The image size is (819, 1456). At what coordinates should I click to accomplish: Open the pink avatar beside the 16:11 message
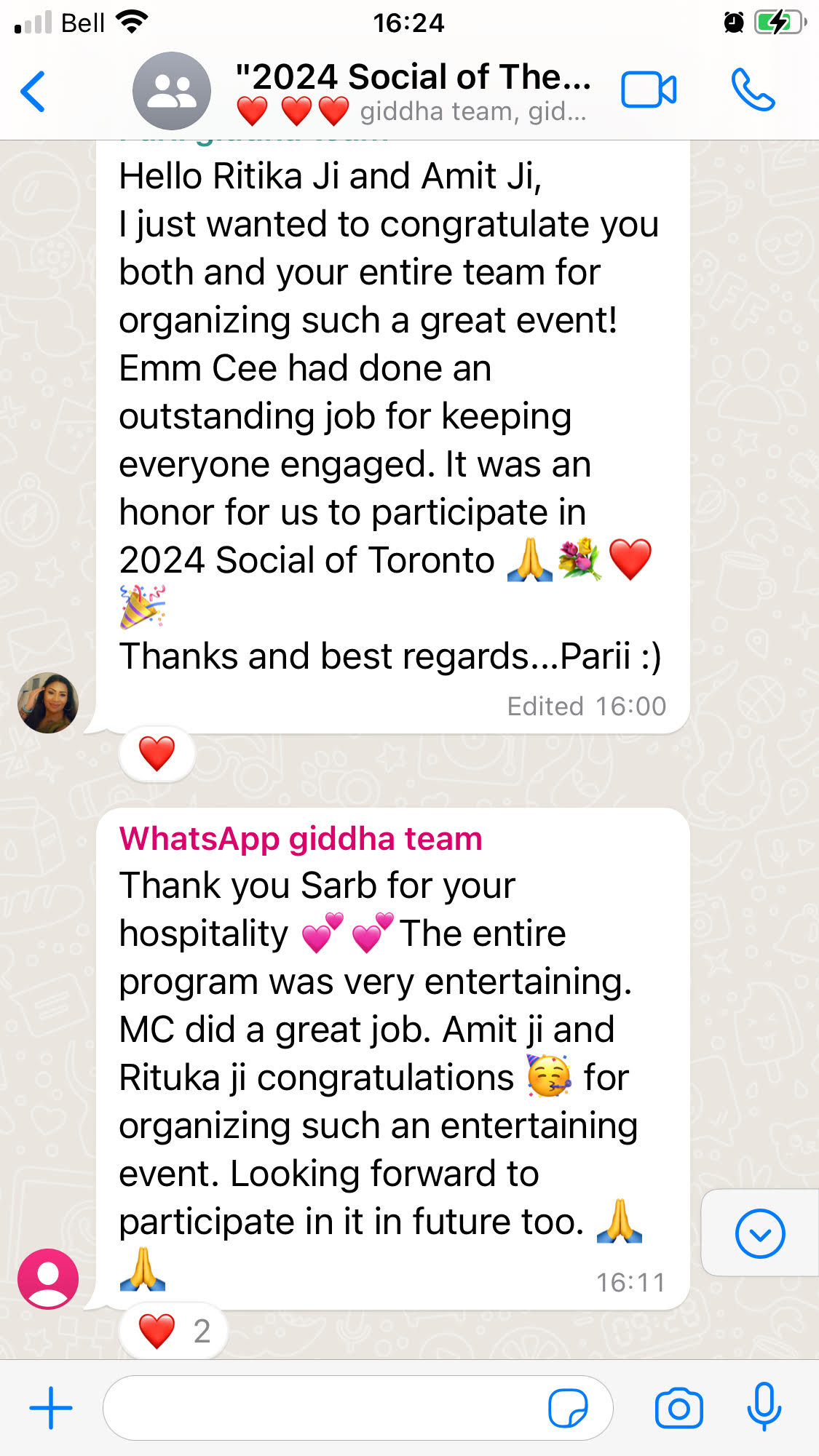[x=48, y=1278]
